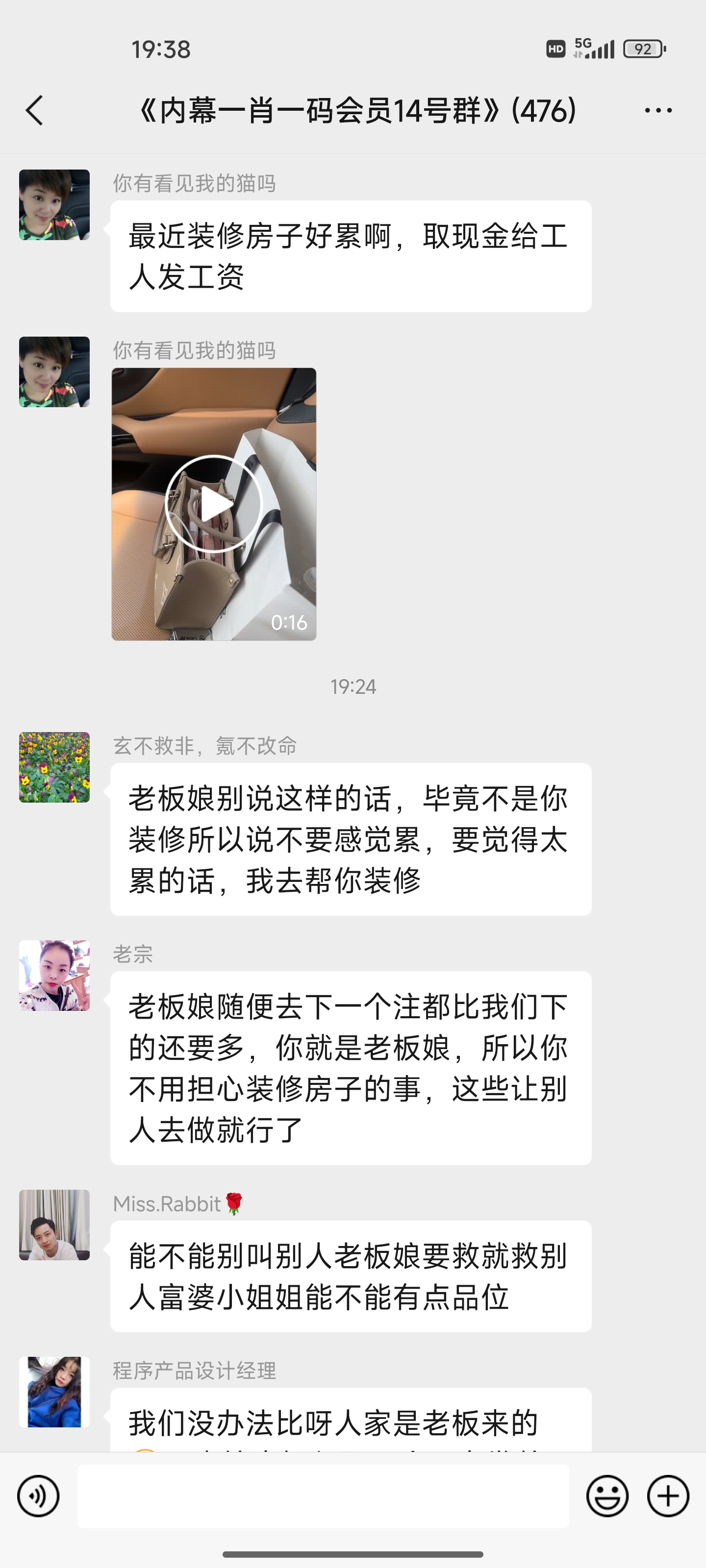This screenshot has height=1568, width=706.
Task: Switch to voice message input
Action: point(38,1495)
